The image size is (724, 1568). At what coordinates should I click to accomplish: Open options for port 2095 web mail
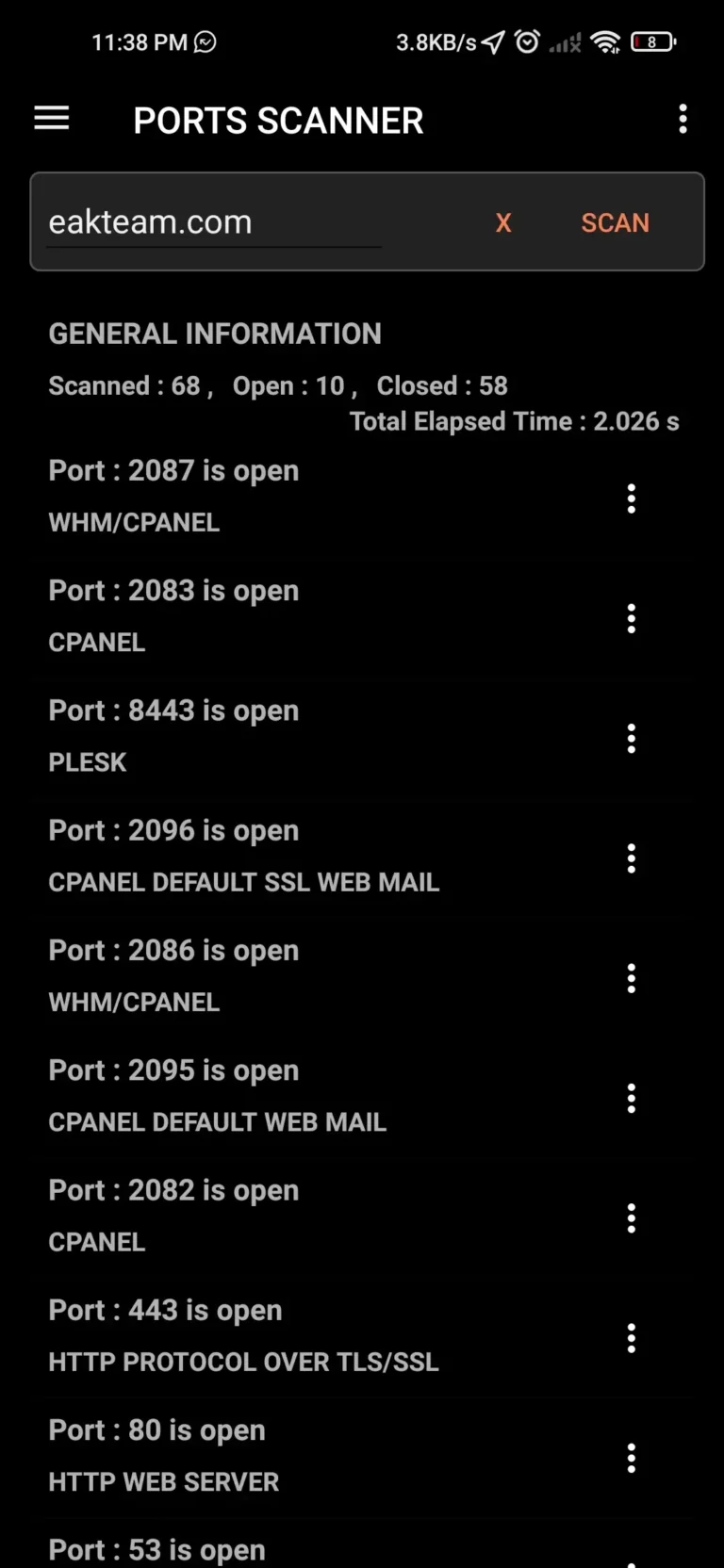coord(631,1098)
